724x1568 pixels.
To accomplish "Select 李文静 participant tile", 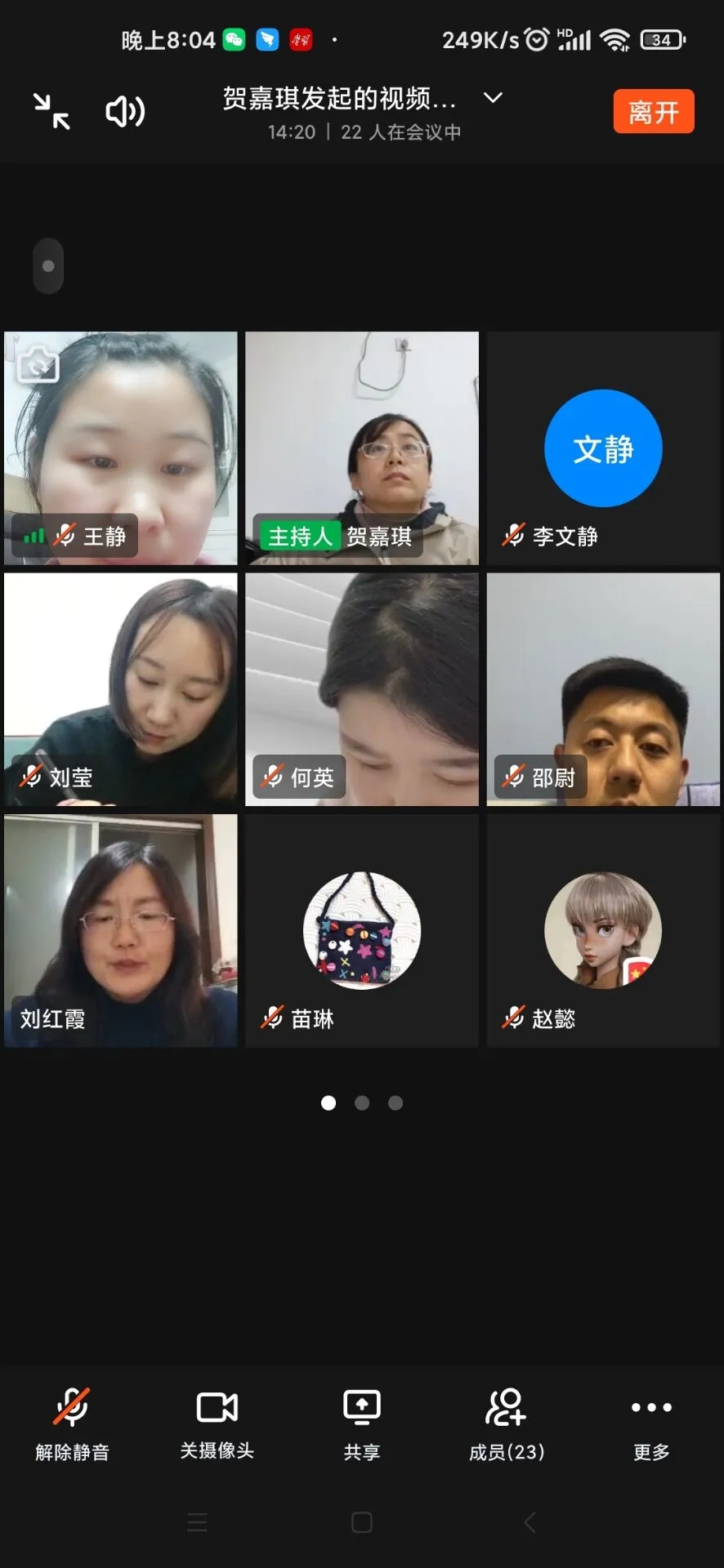I will (603, 448).
